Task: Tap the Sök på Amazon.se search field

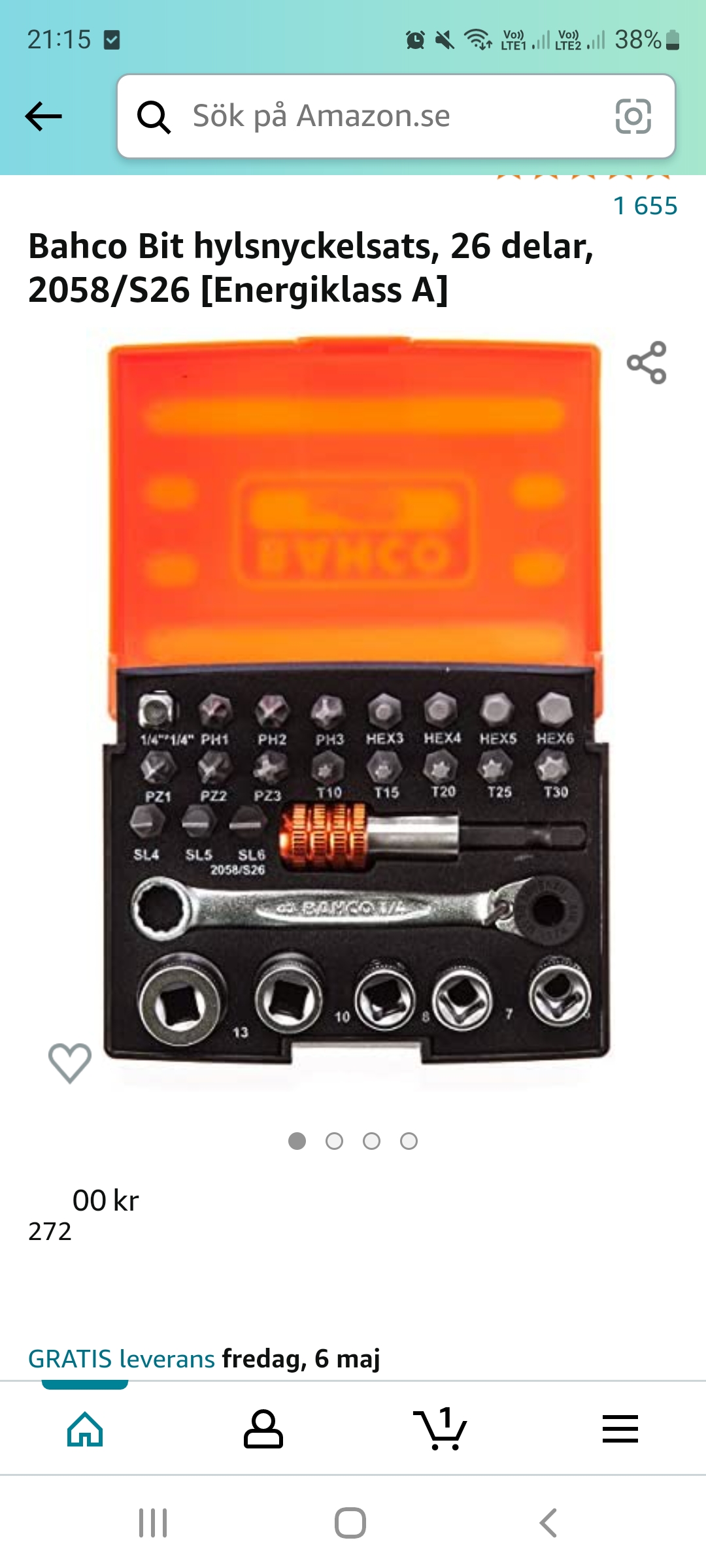Action: click(366, 116)
